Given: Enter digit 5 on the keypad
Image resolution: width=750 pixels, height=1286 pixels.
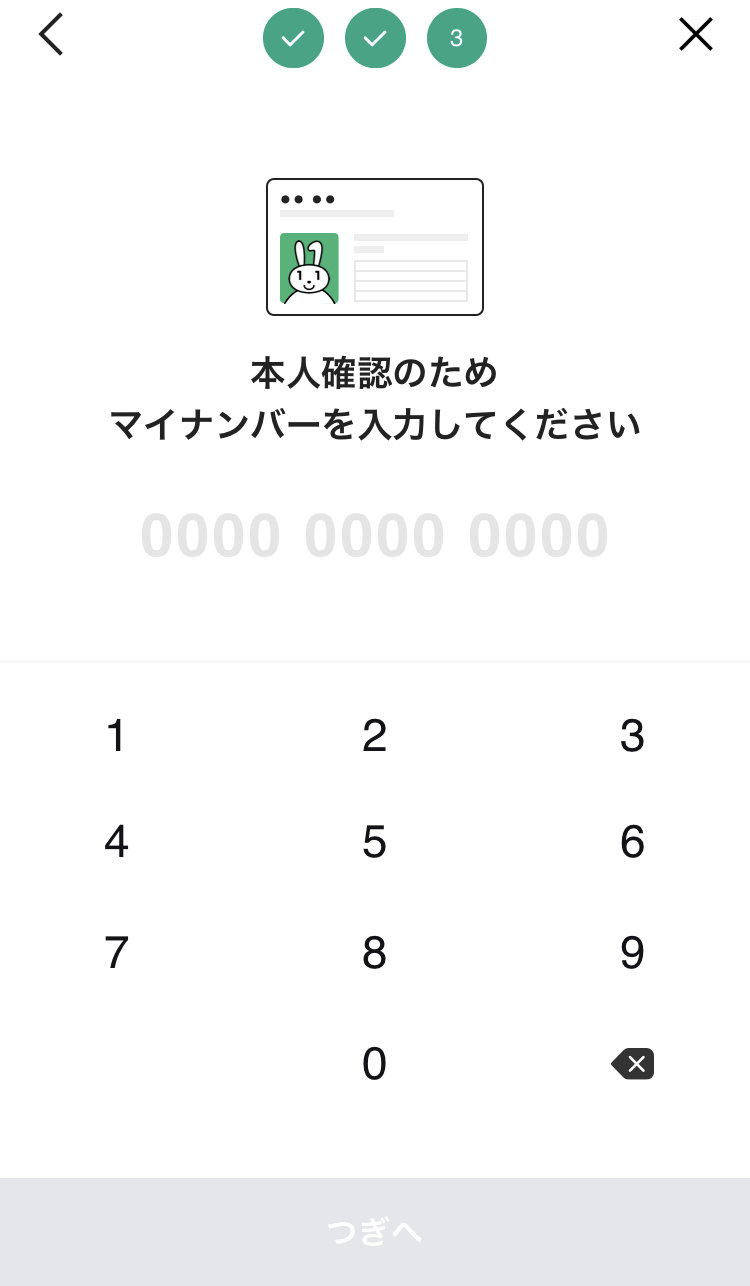Looking at the screenshot, I should 374,843.
